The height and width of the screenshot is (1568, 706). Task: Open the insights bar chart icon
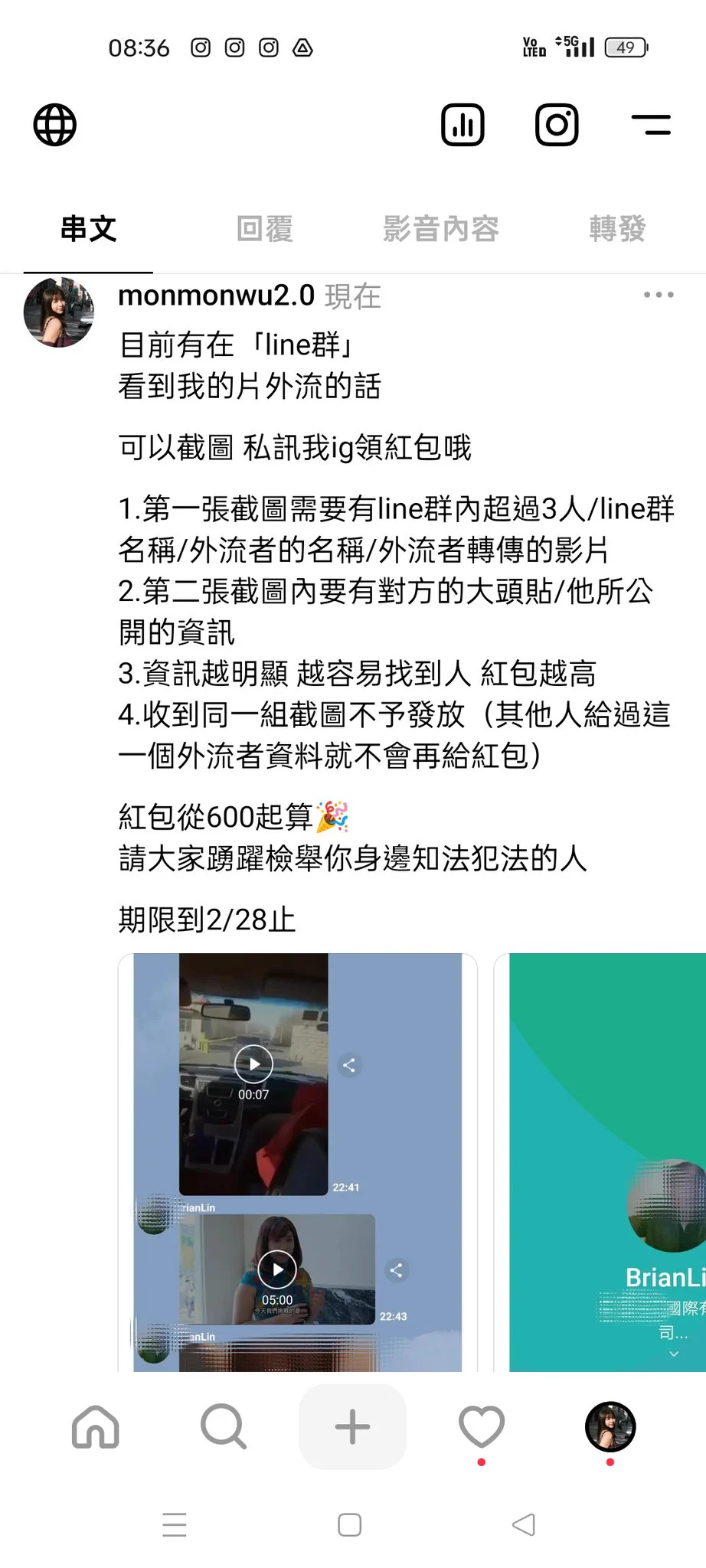[462, 125]
